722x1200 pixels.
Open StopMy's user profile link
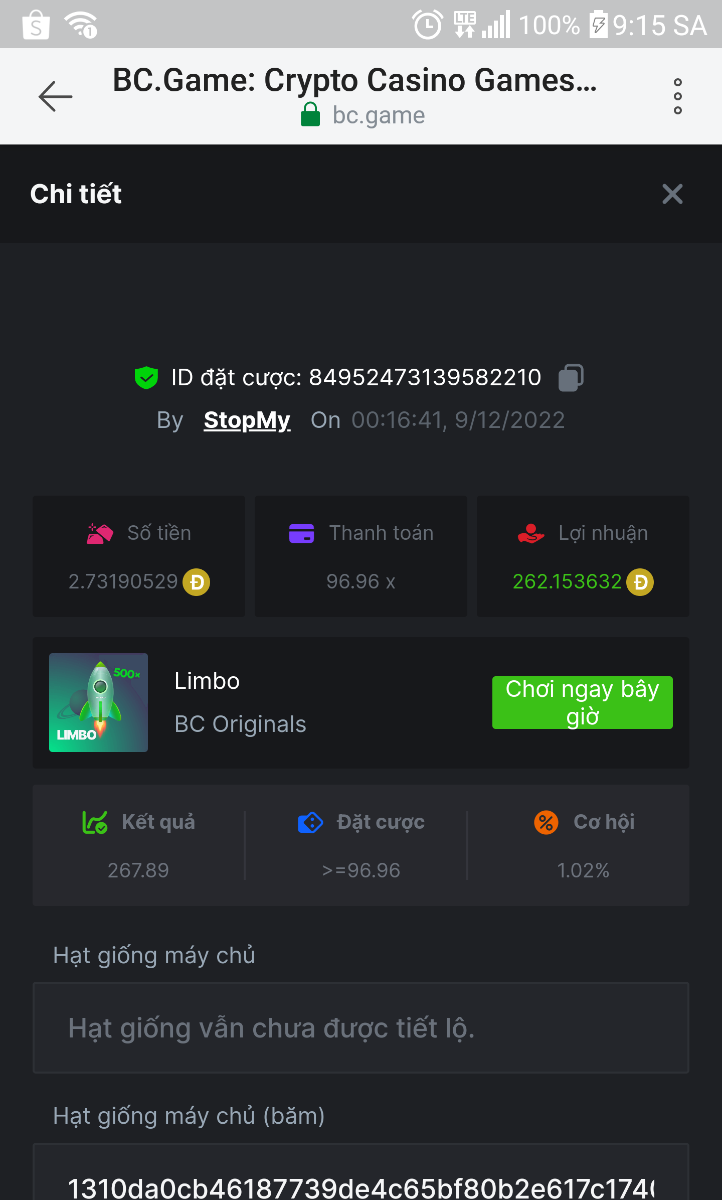[247, 420]
